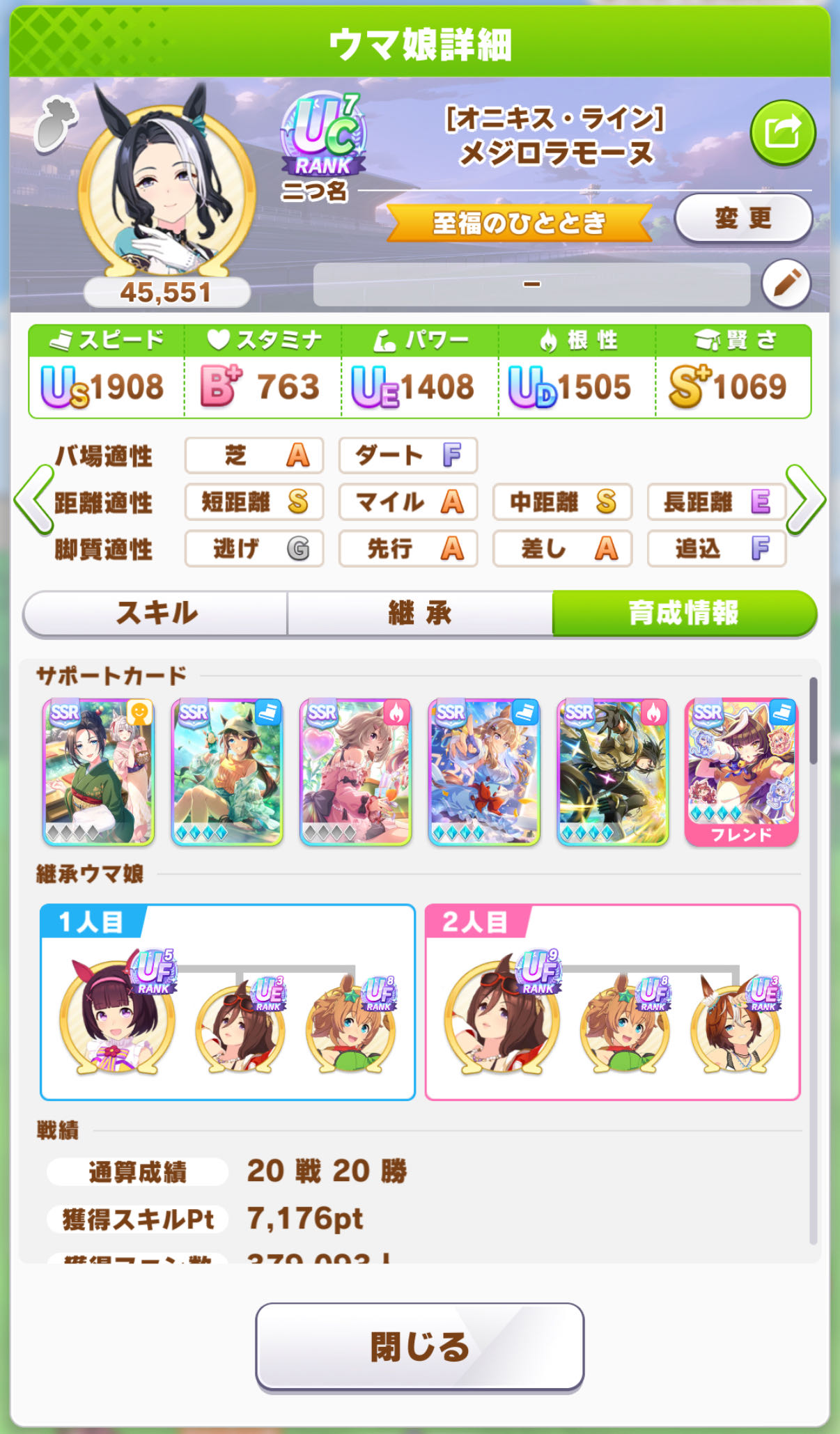Select the 育成情報 tab
This screenshot has width=840, height=1434.
683,613
